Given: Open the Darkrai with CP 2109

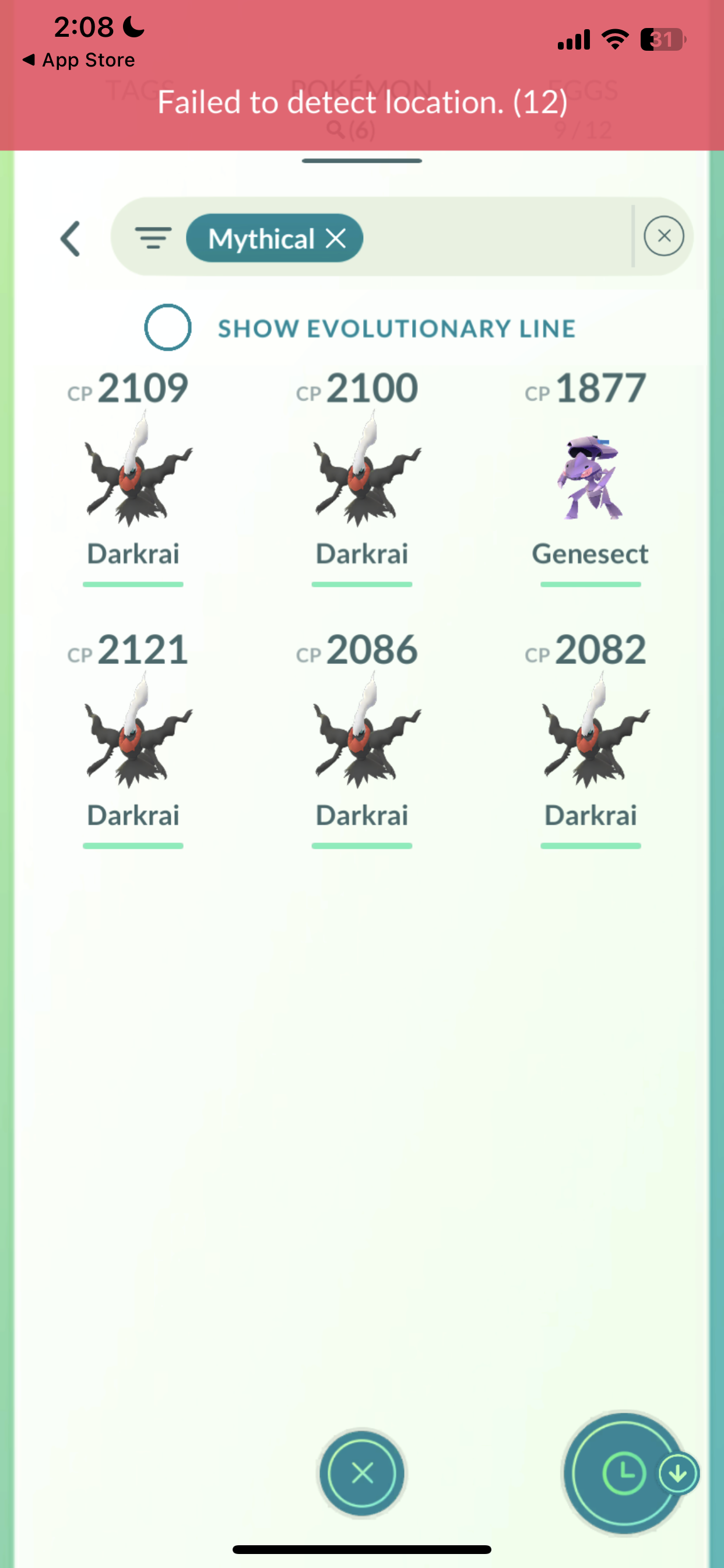Looking at the screenshot, I should pyautogui.click(x=134, y=468).
